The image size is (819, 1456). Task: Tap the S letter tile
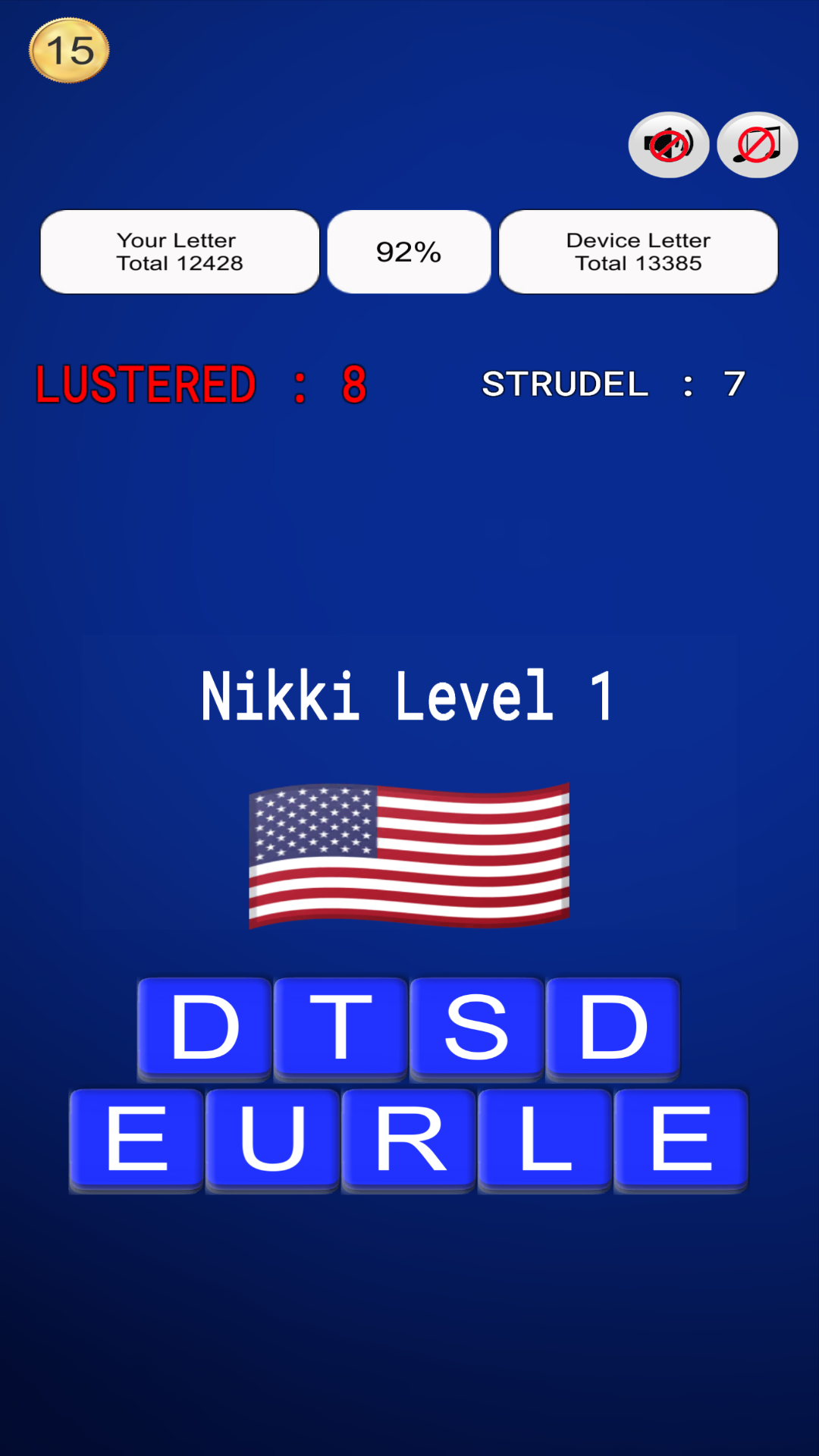tap(476, 1028)
